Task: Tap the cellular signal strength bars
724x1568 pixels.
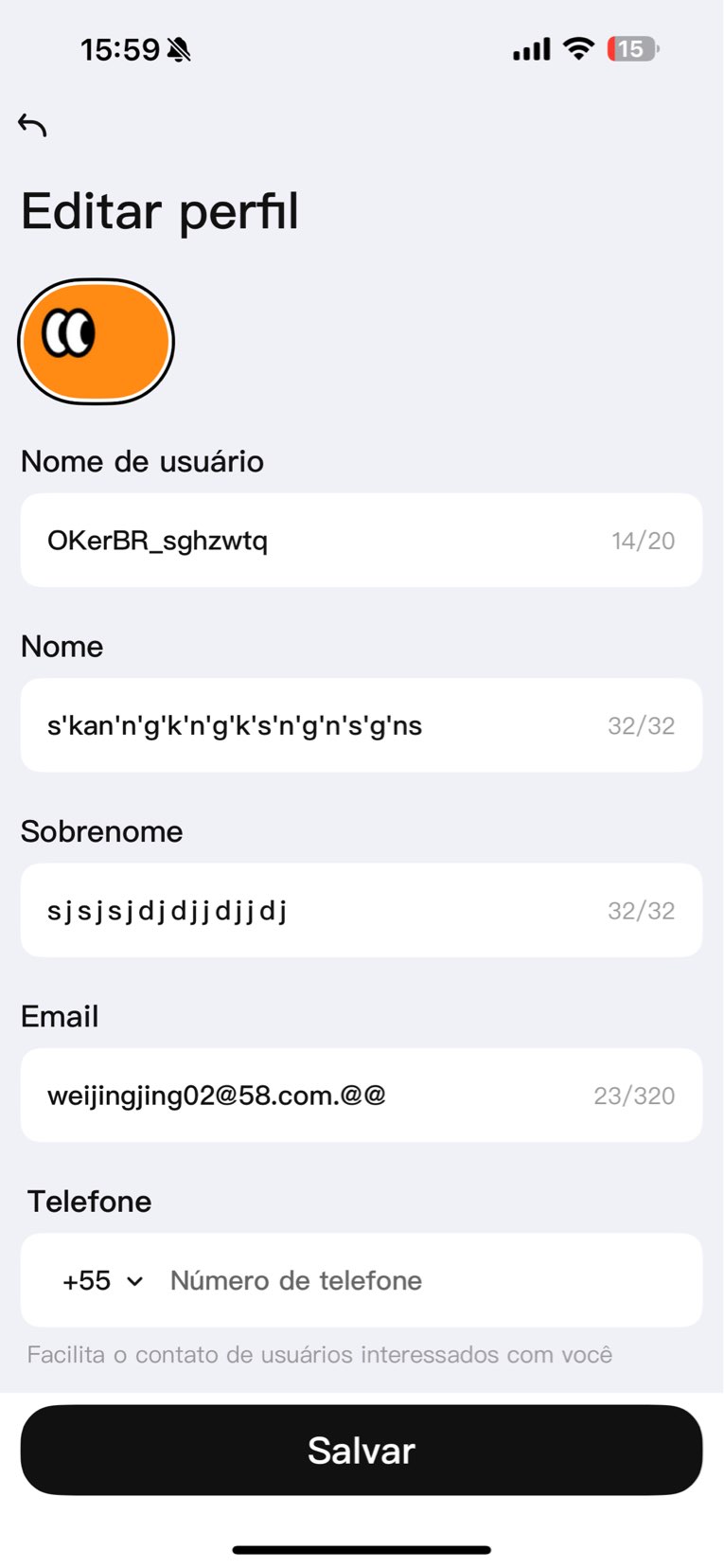Action: 530,48
